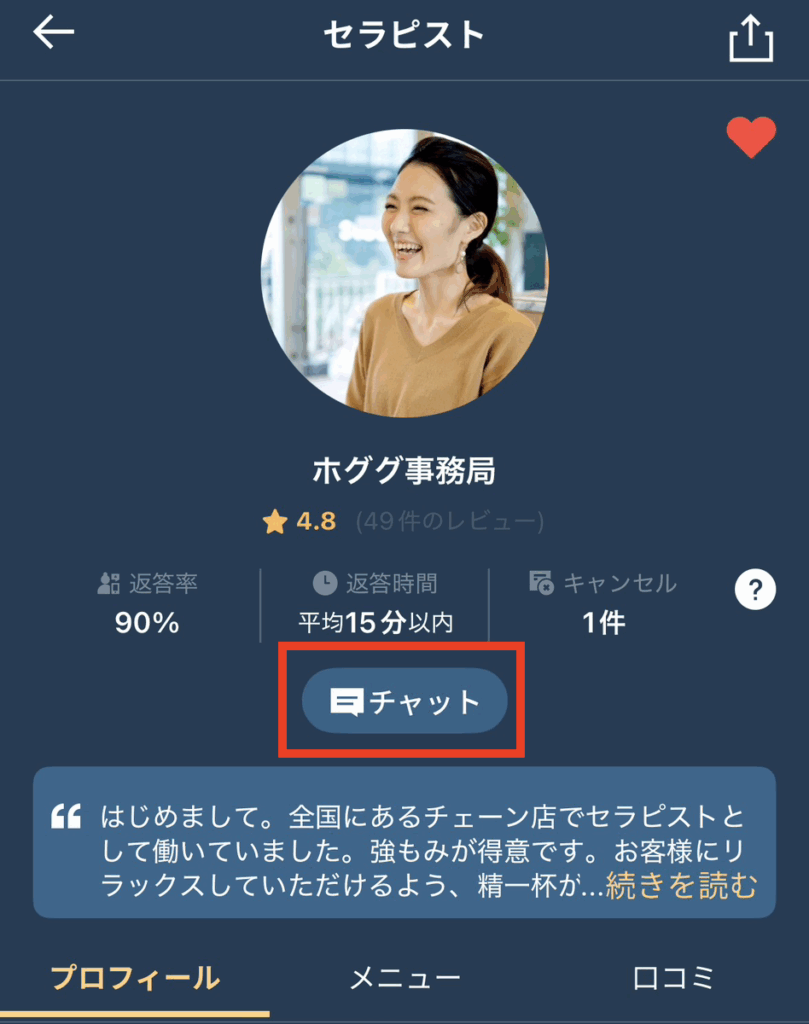Share this therapist profile
The image size is (809, 1024).
[751, 39]
